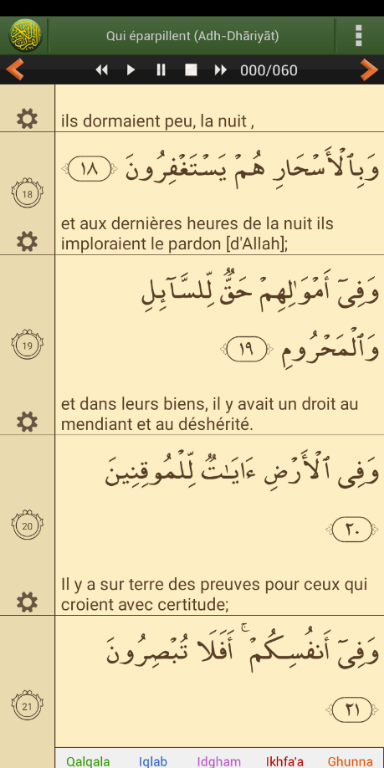This screenshot has height=768, width=384.
Task: Select the verse 21 number badge
Action: point(27,706)
